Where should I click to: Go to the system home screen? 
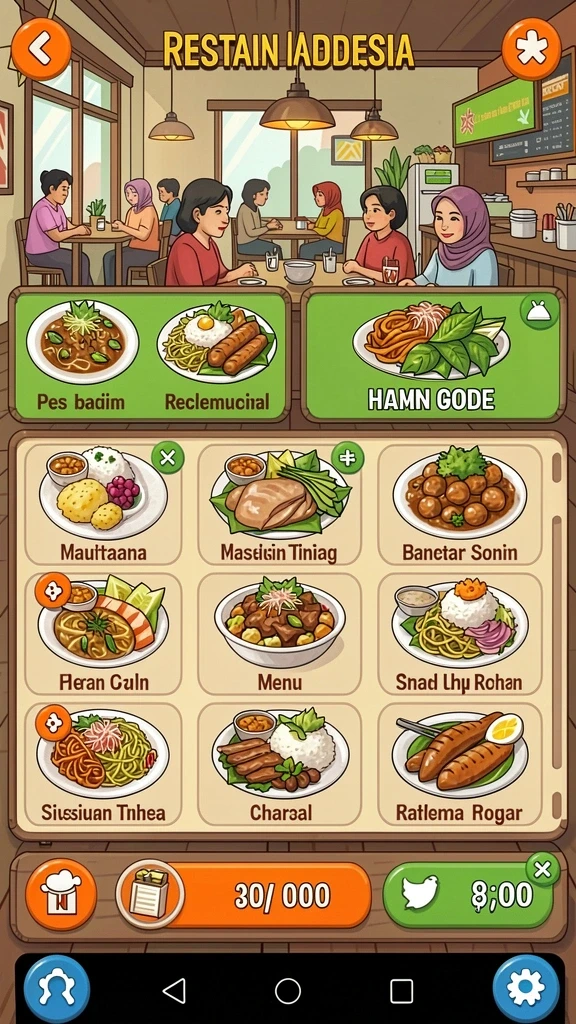coord(287,991)
